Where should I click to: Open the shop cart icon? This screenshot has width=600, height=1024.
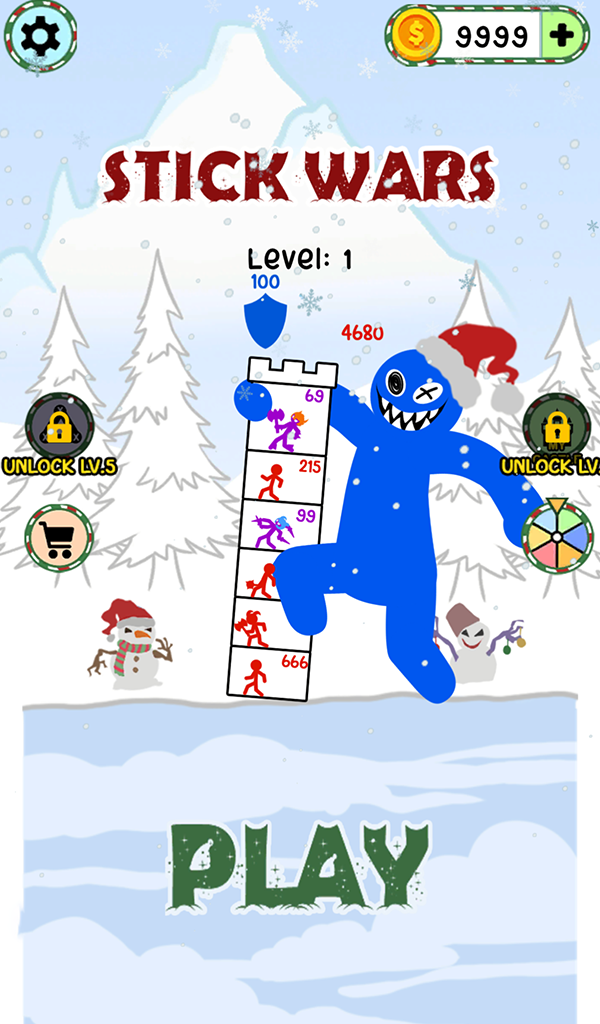[59, 537]
